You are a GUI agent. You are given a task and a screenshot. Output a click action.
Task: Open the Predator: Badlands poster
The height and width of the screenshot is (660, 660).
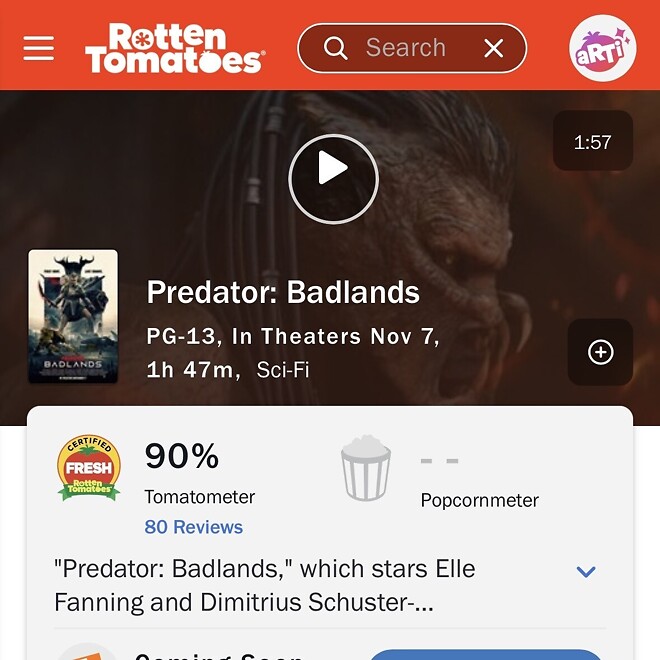pyautogui.click(x=73, y=316)
